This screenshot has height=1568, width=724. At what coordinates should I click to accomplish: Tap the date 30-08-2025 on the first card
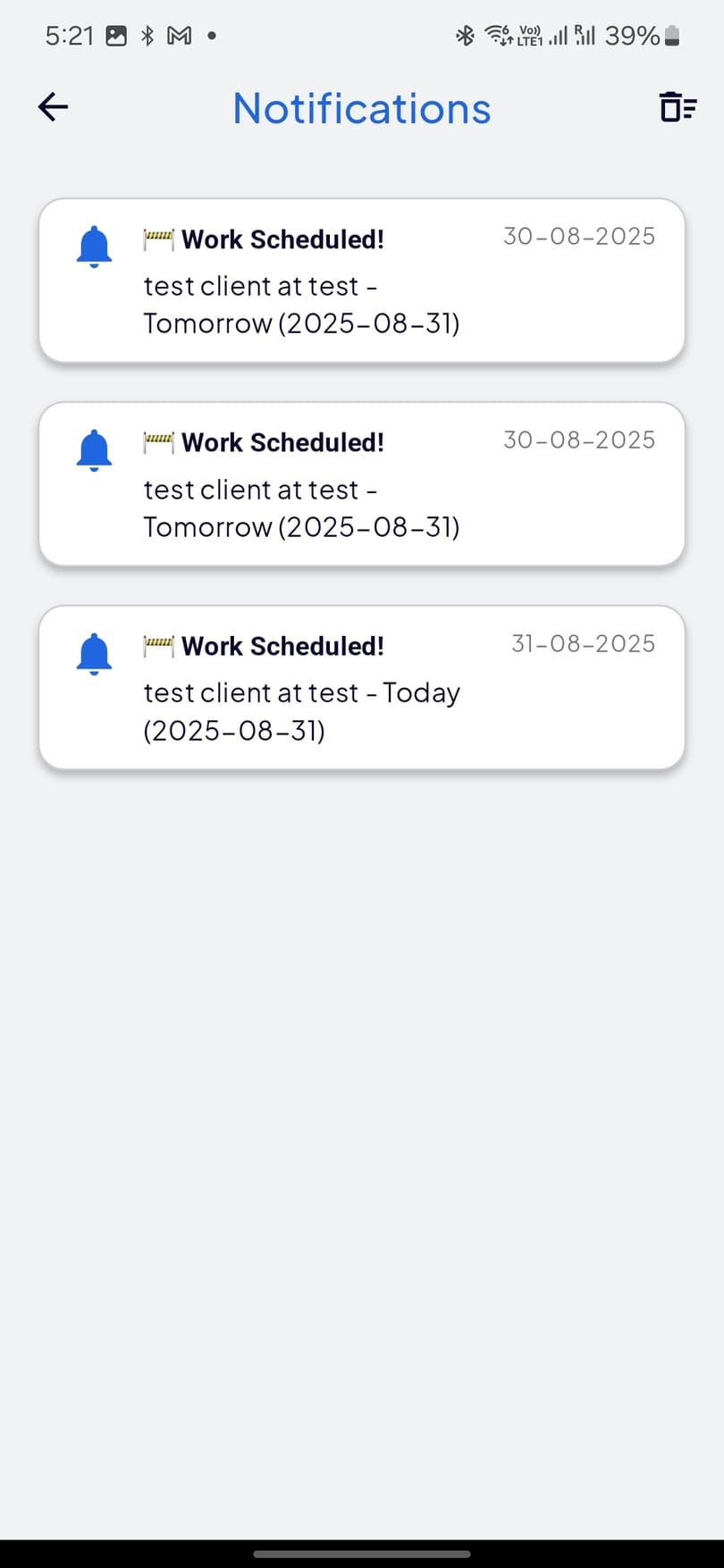click(x=578, y=236)
